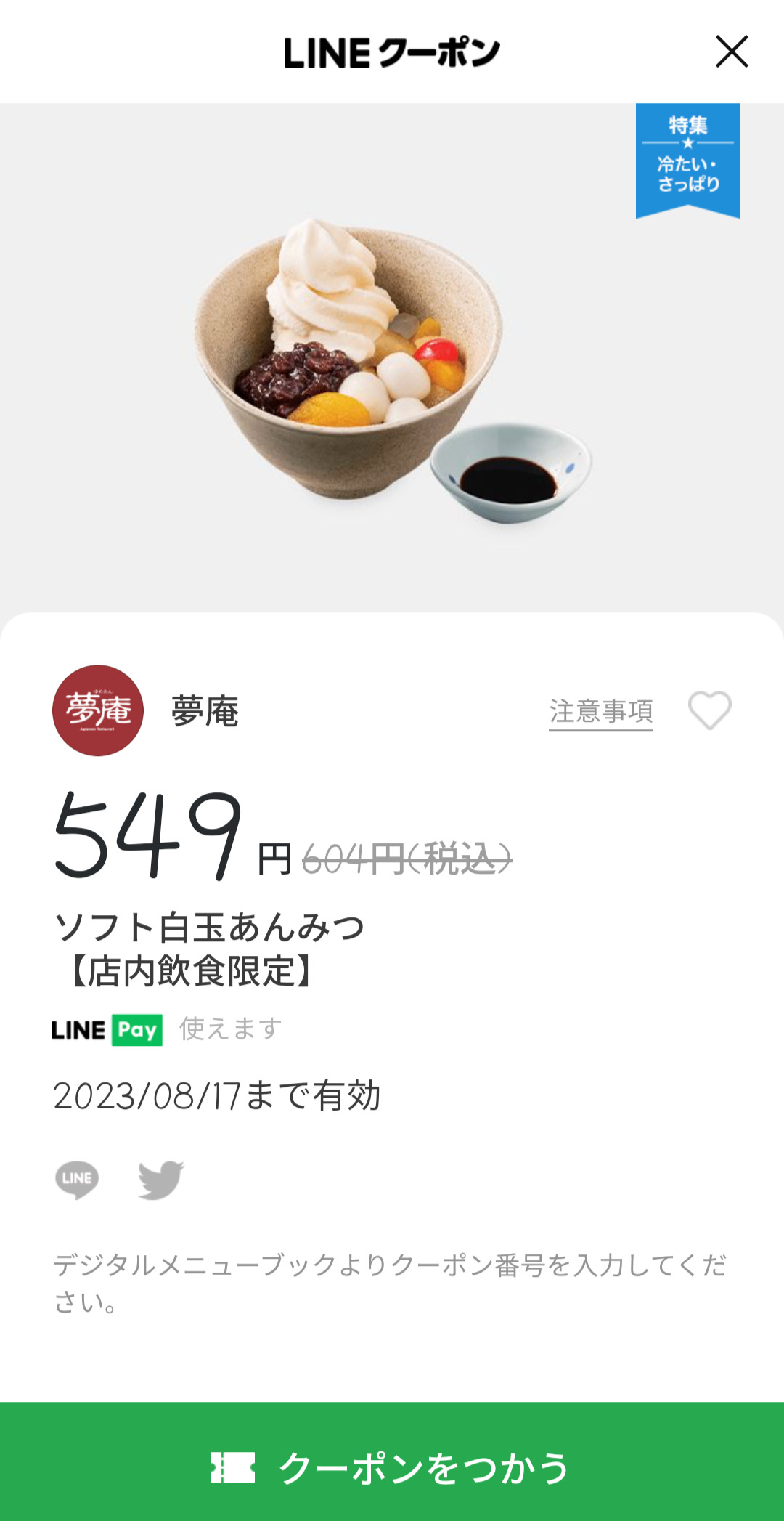Tap the クーポンをつかう button
This screenshot has height=1521, width=784.
(392, 1468)
